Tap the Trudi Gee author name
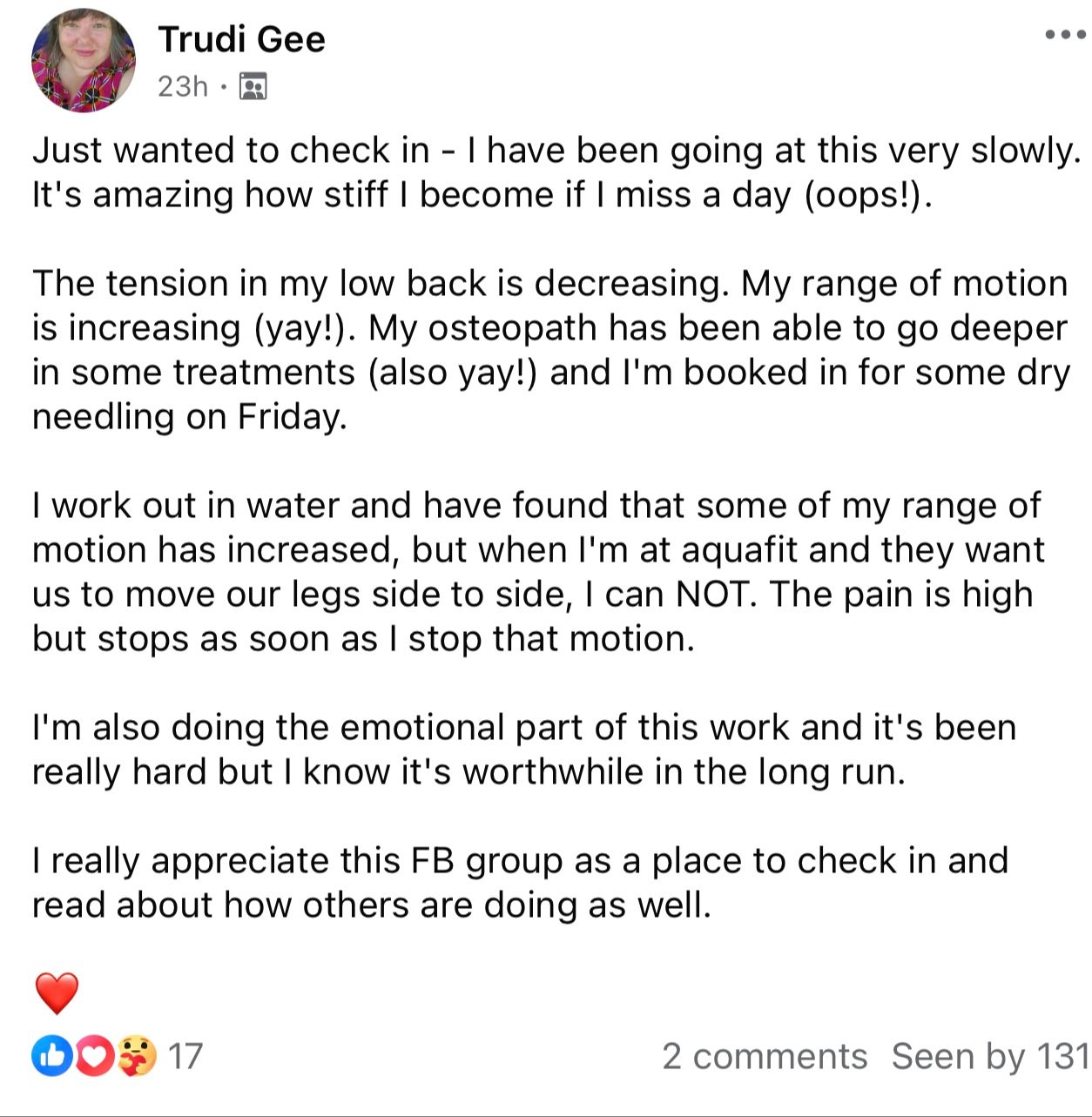 click(x=242, y=39)
